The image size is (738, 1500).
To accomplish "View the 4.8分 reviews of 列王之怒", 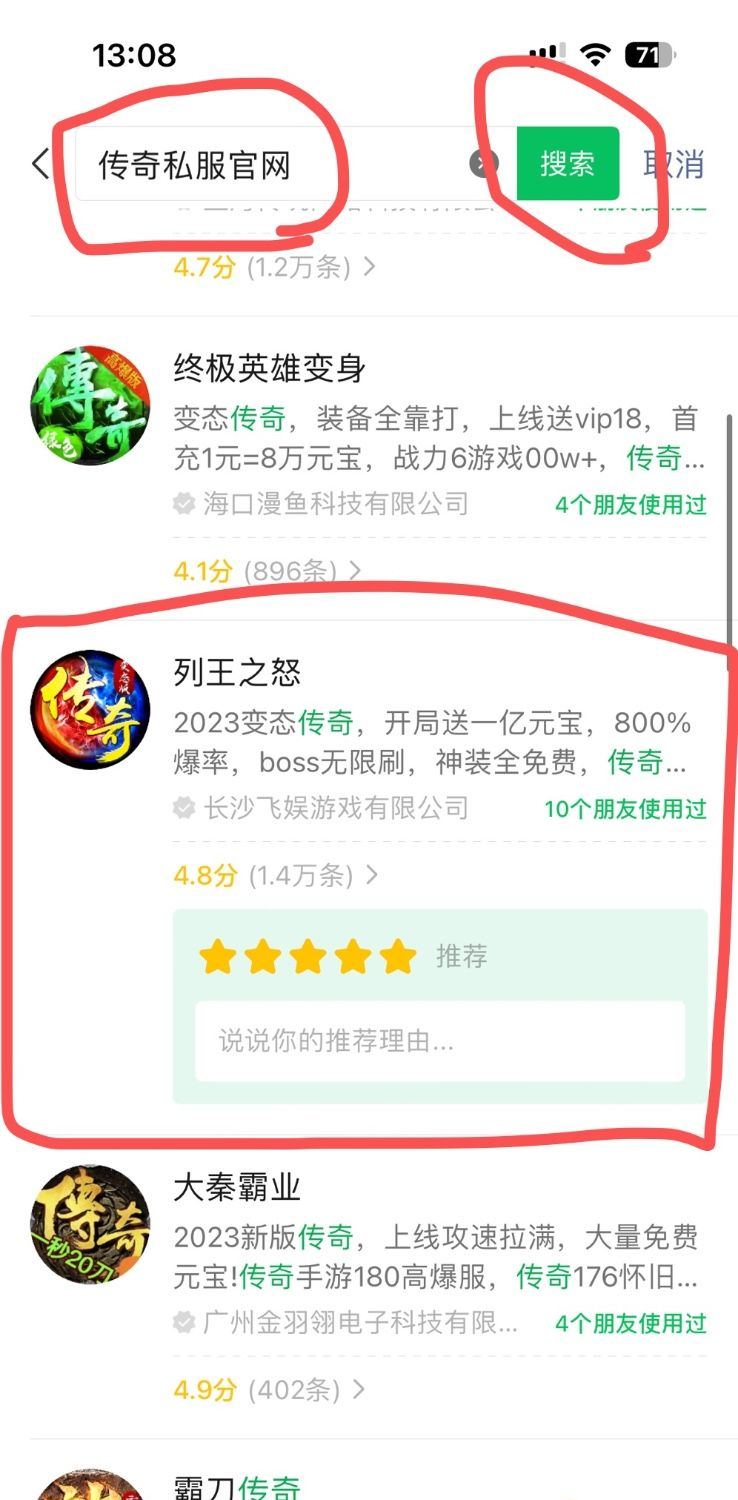I will (276, 875).
